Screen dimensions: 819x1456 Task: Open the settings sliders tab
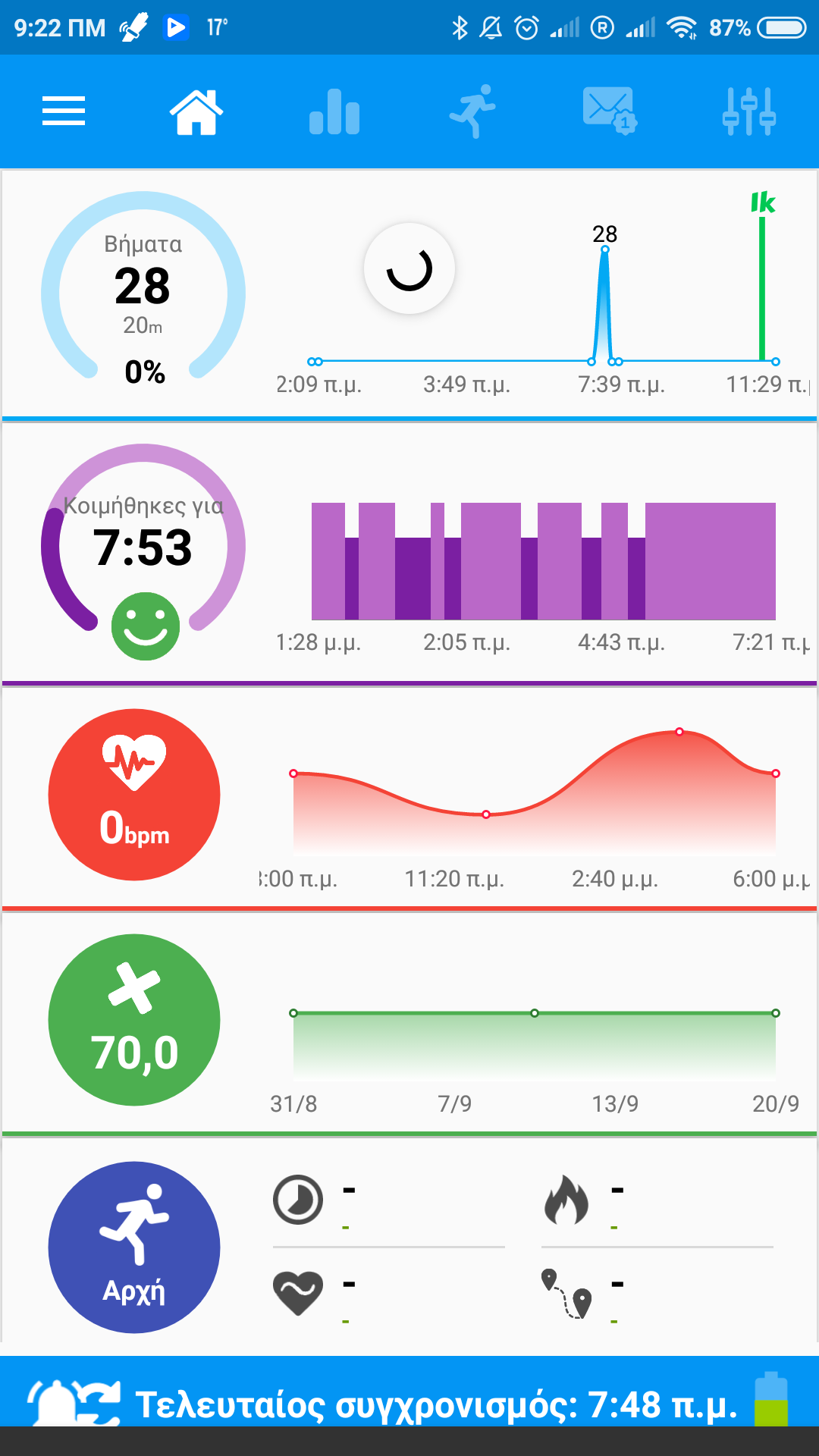[x=748, y=112]
